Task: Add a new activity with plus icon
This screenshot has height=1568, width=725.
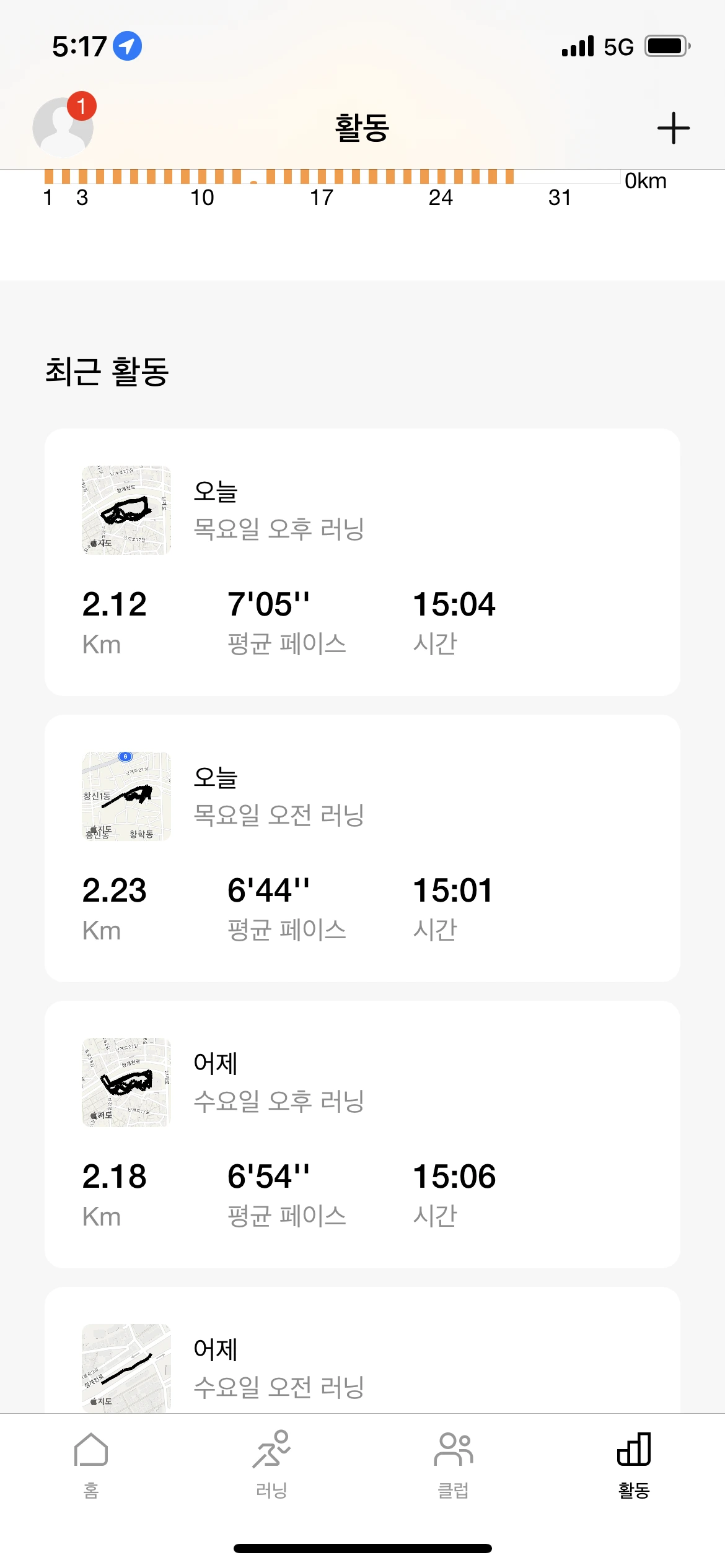Action: point(673,128)
